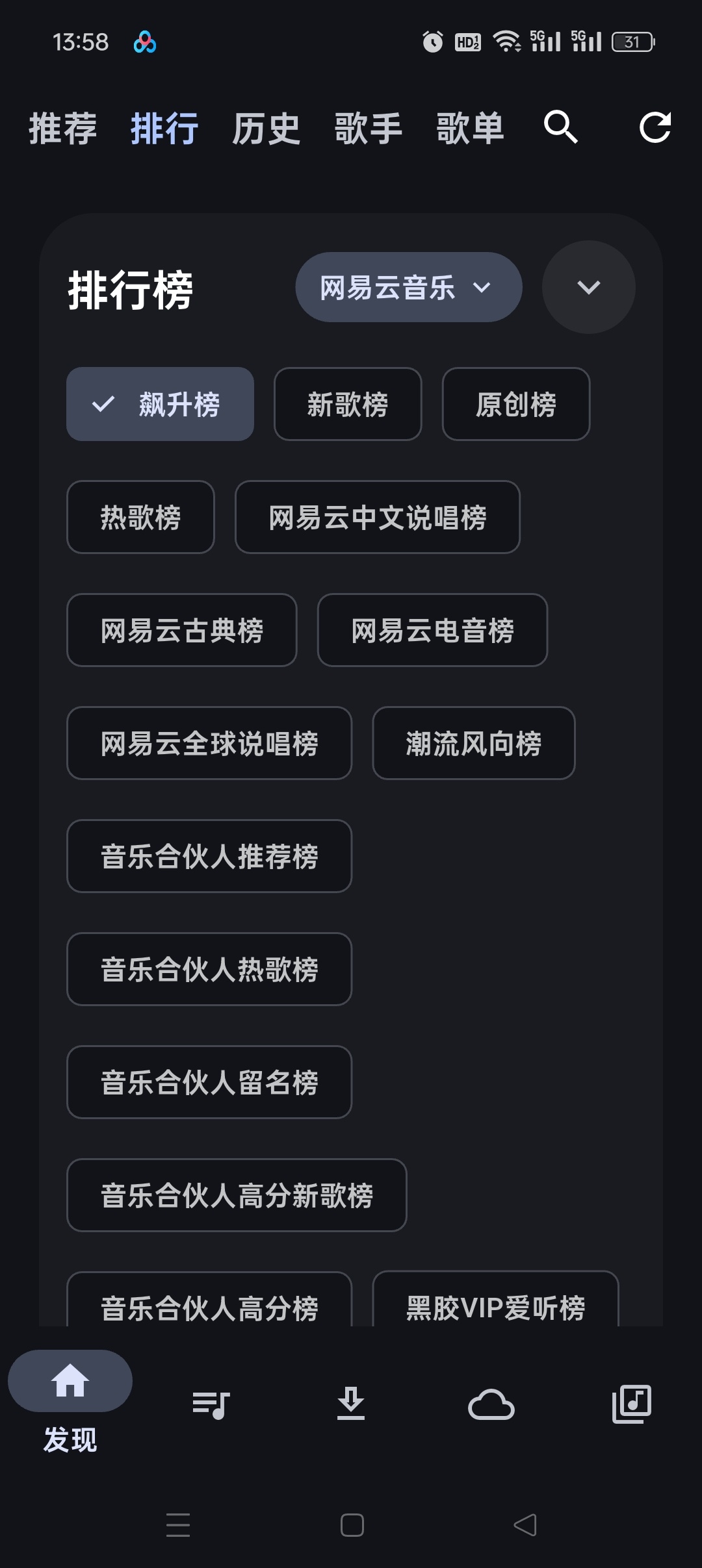The height and width of the screenshot is (1568, 702).
Task: Tap the cloud music icon in bottom bar
Action: (491, 1404)
